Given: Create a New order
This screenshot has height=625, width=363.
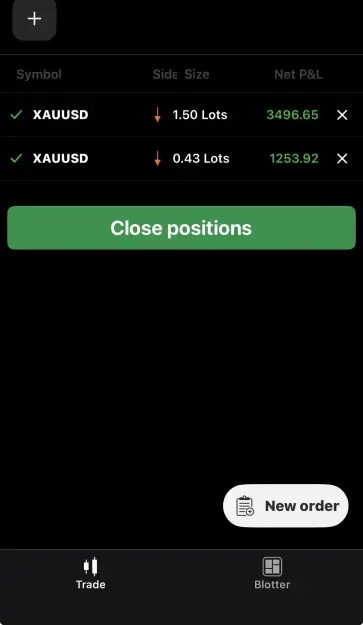Looking at the screenshot, I should click(x=286, y=505).
